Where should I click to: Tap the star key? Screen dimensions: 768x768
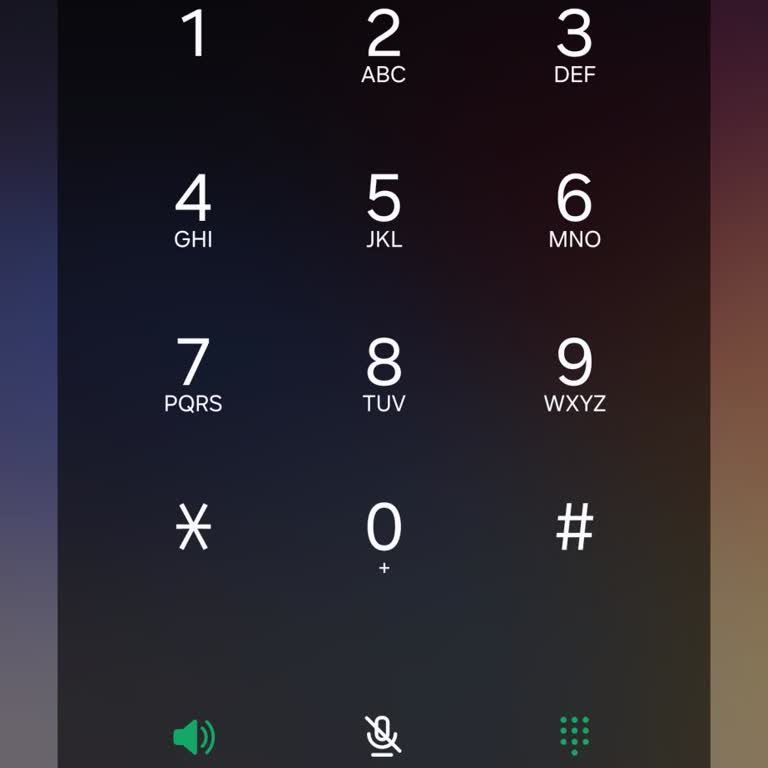[193, 528]
